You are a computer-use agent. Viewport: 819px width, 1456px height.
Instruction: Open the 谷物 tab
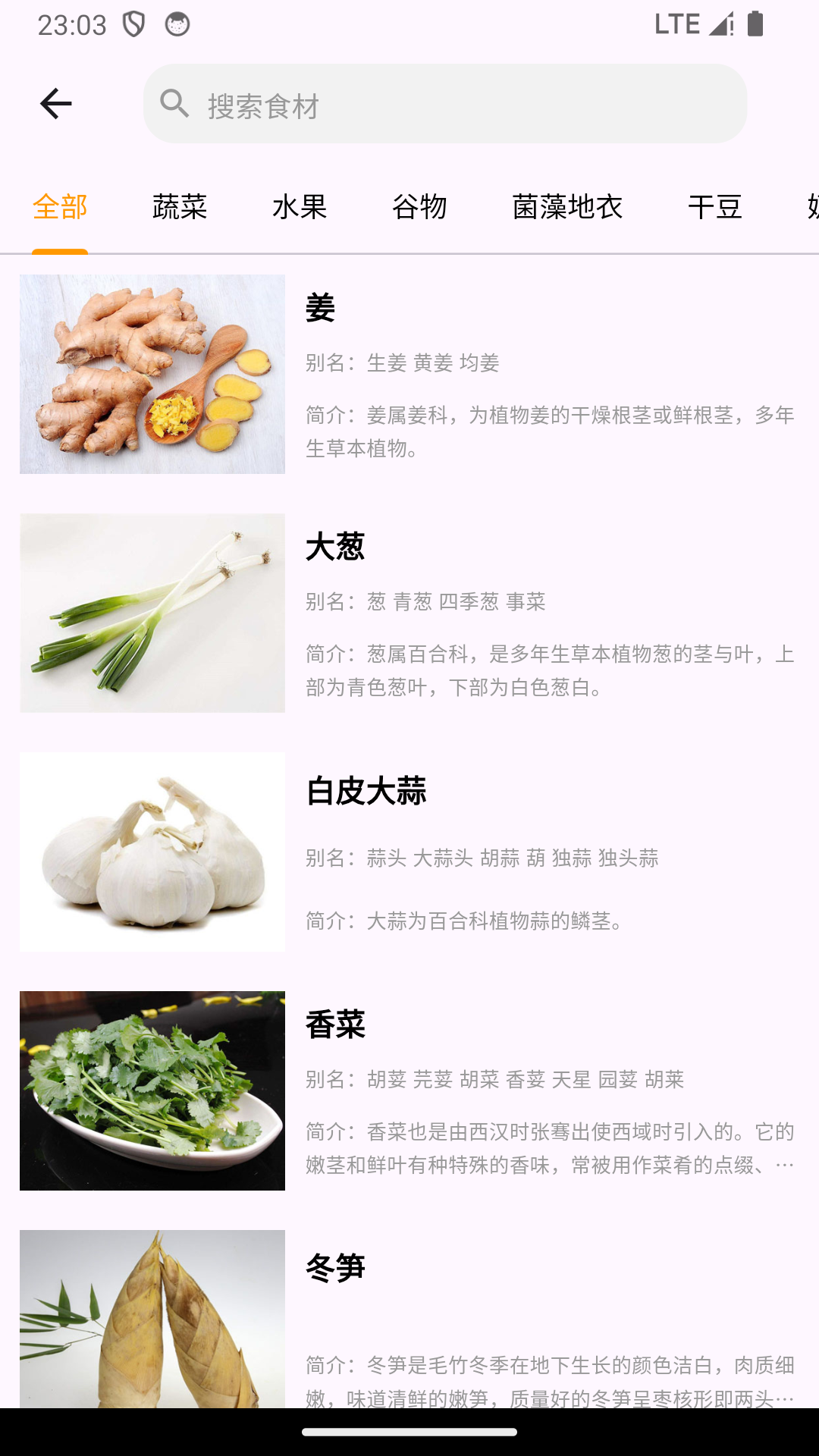click(x=419, y=207)
